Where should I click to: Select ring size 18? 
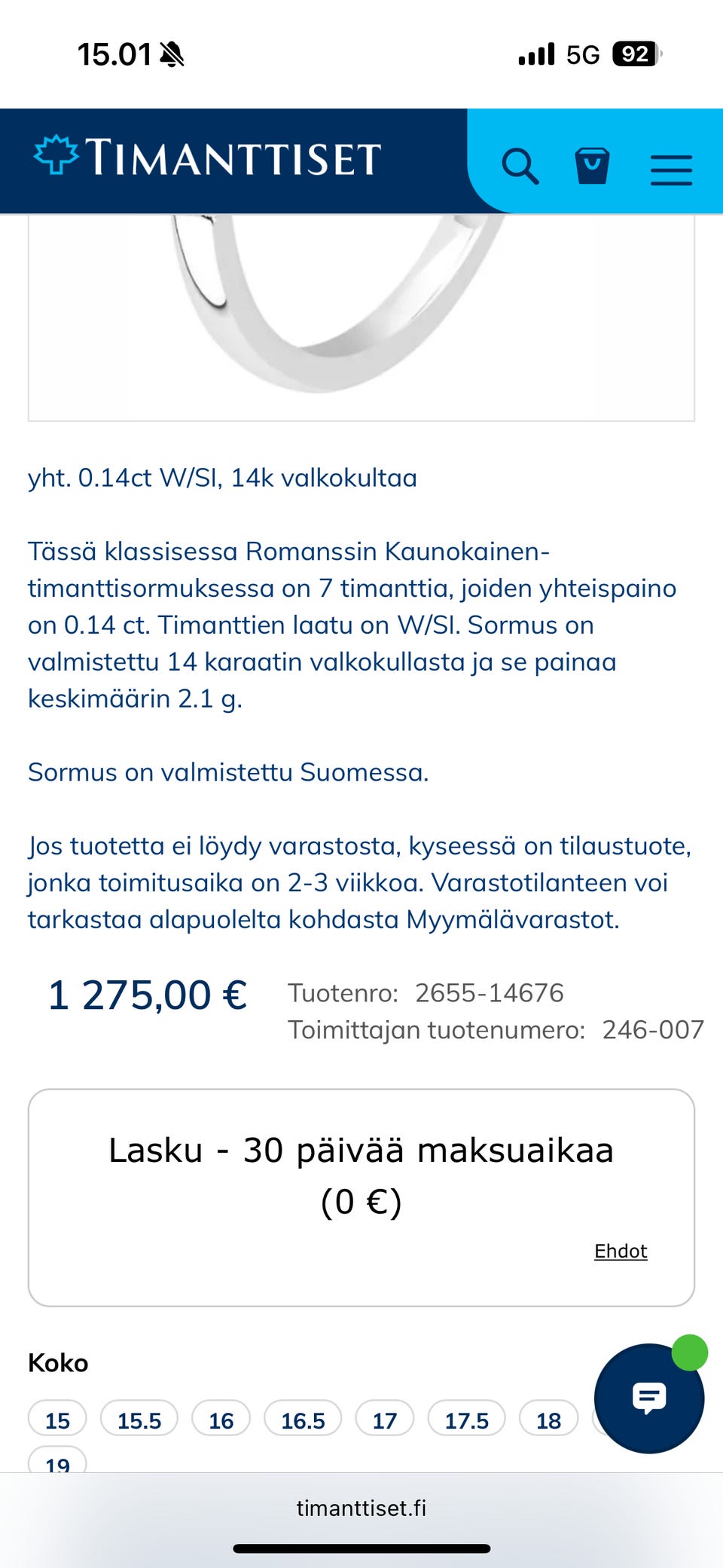click(x=548, y=1420)
